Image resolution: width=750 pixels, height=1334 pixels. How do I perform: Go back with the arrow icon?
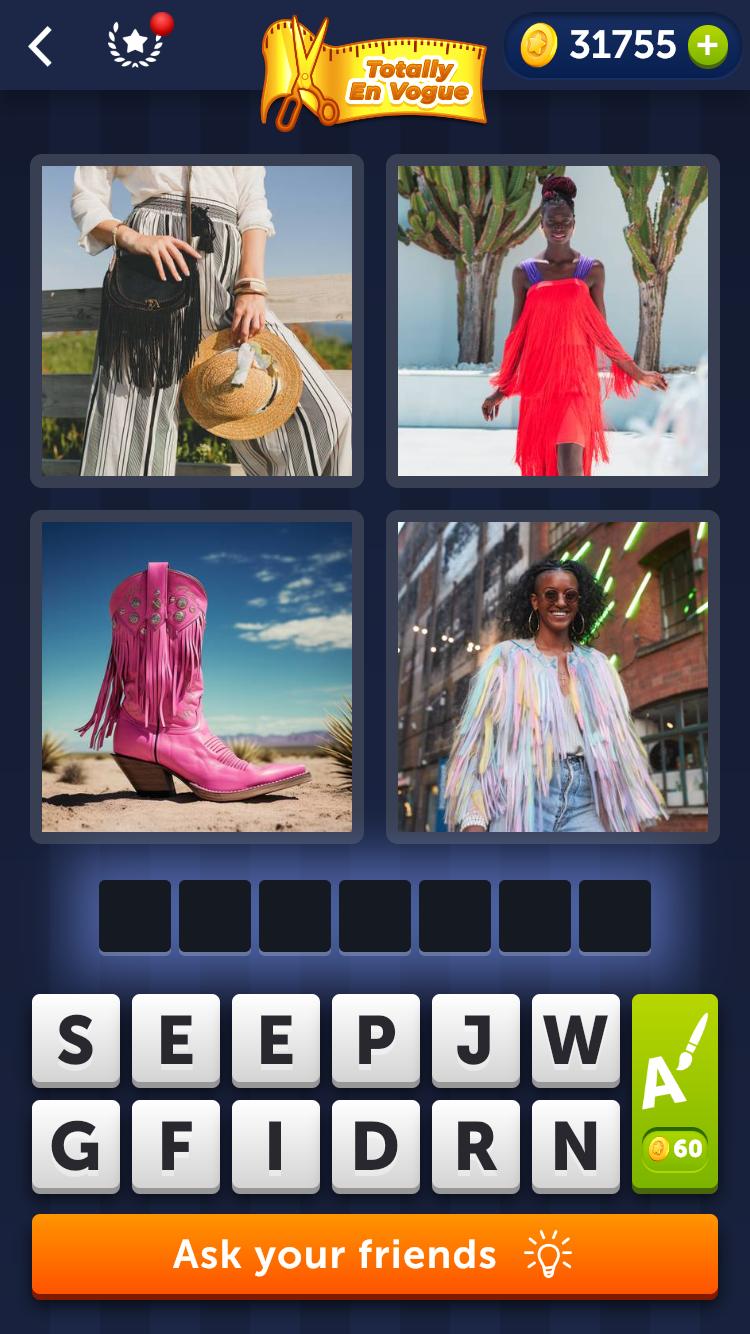point(40,46)
